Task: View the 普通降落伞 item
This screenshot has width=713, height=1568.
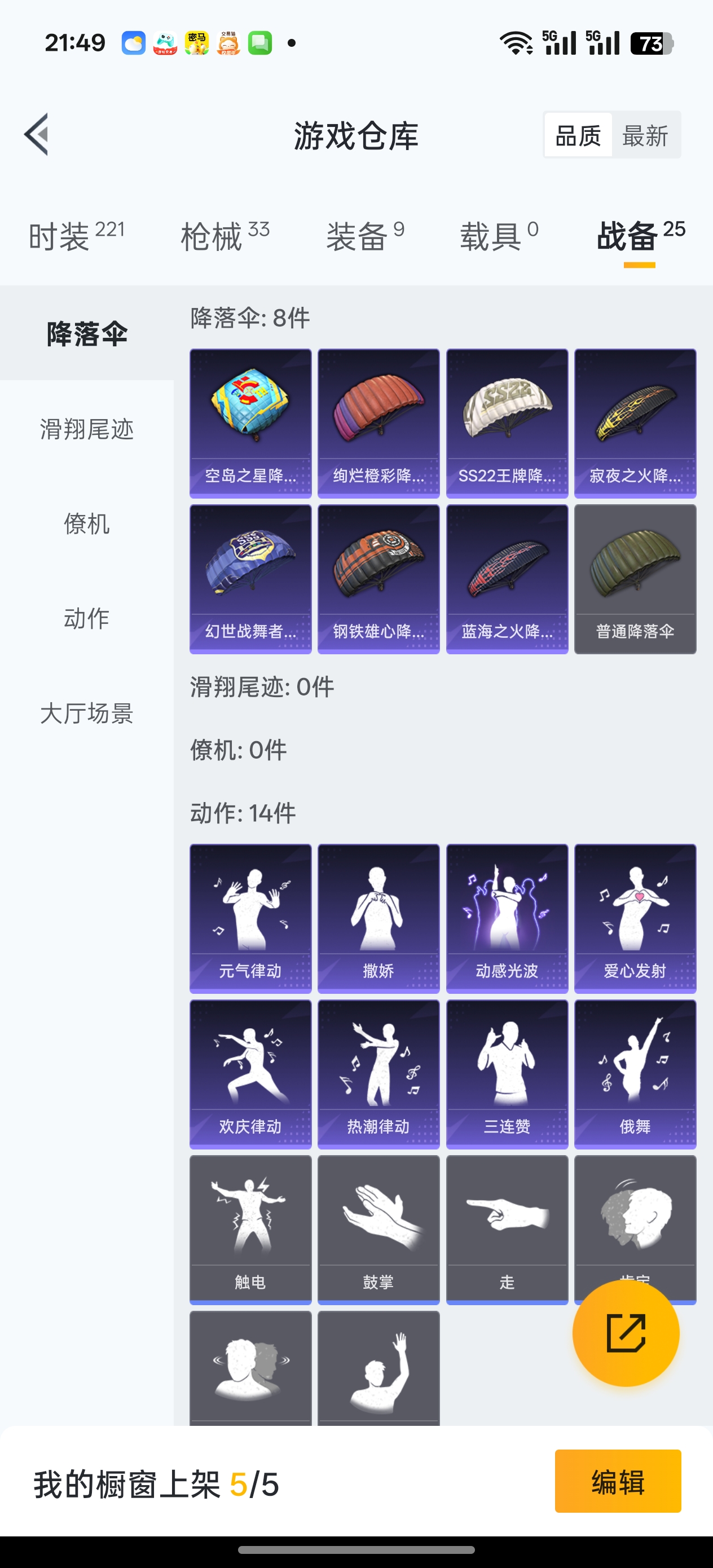Action: point(635,578)
